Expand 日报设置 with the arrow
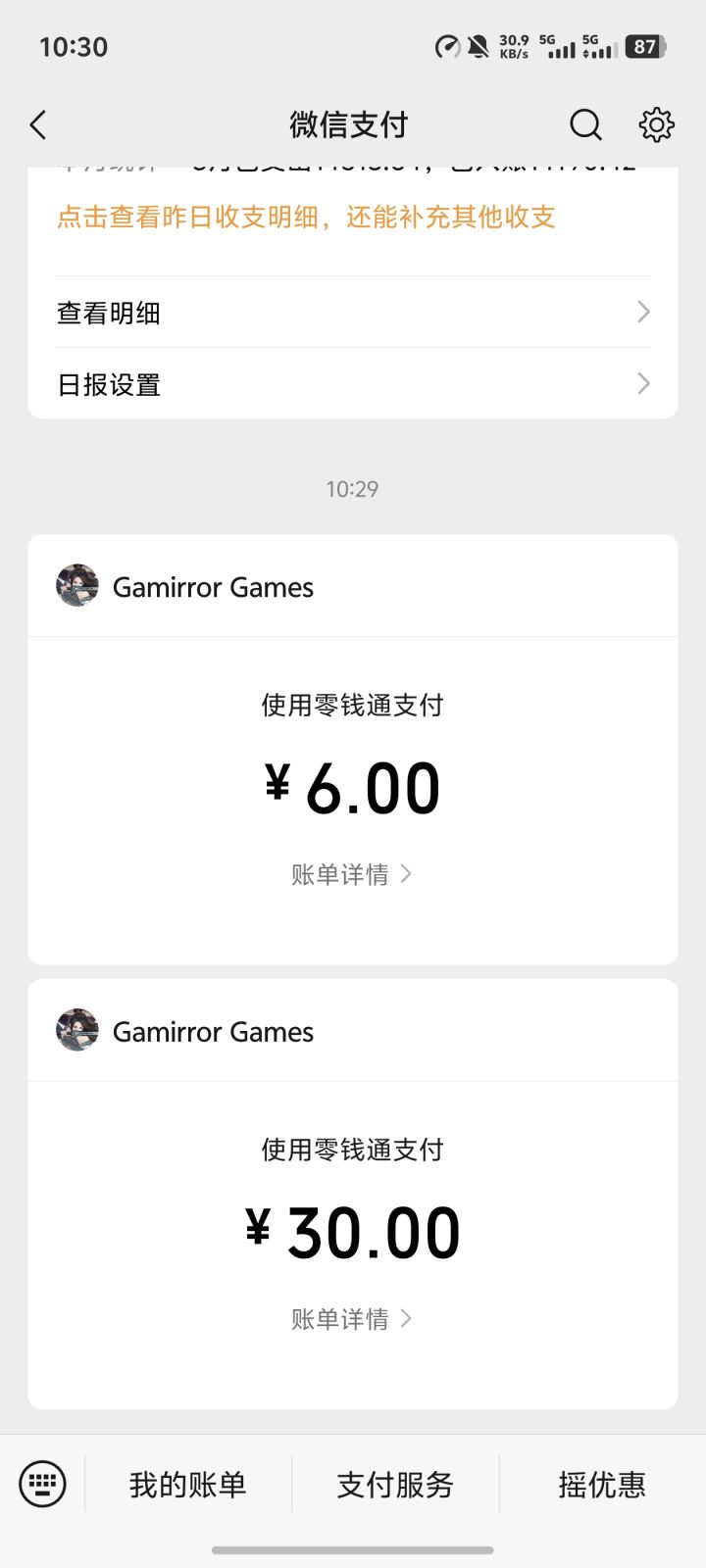The image size is (706, 1568). tap(643, 384)
